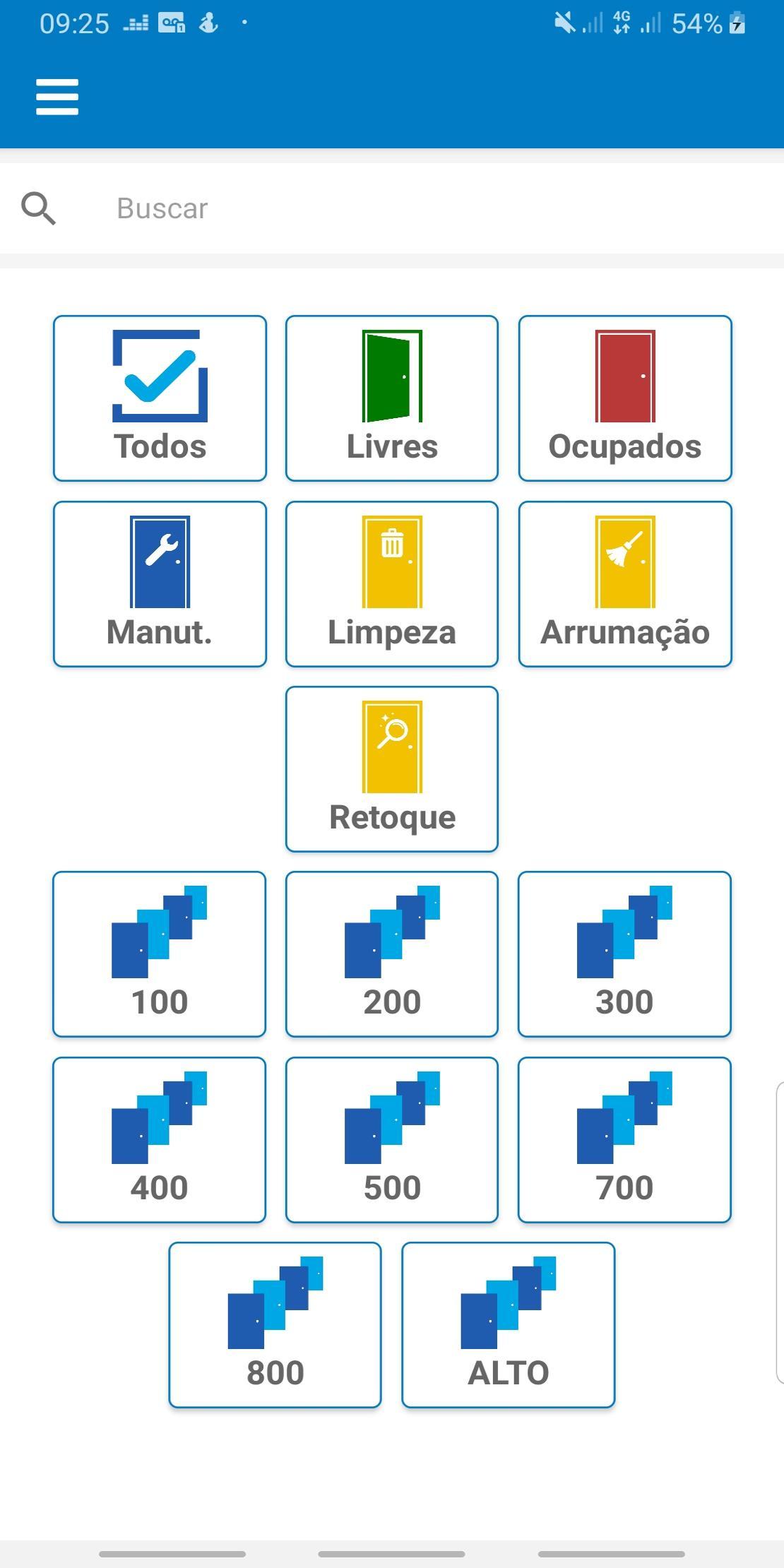Select the ALTO room group
This screenshot has width=784, height=1568.
509,1325
